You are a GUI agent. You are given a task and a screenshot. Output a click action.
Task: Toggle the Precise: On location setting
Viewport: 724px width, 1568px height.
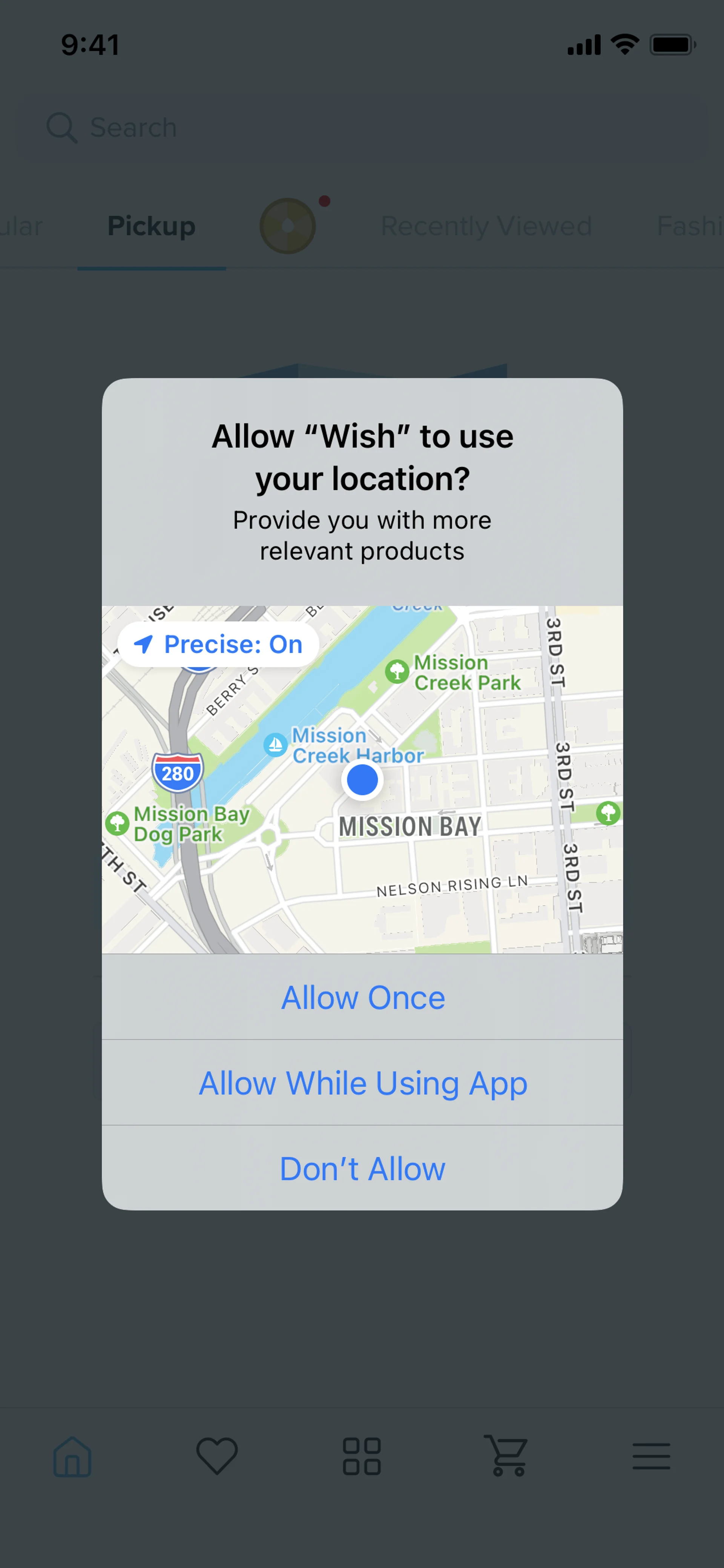coord(218,644)
